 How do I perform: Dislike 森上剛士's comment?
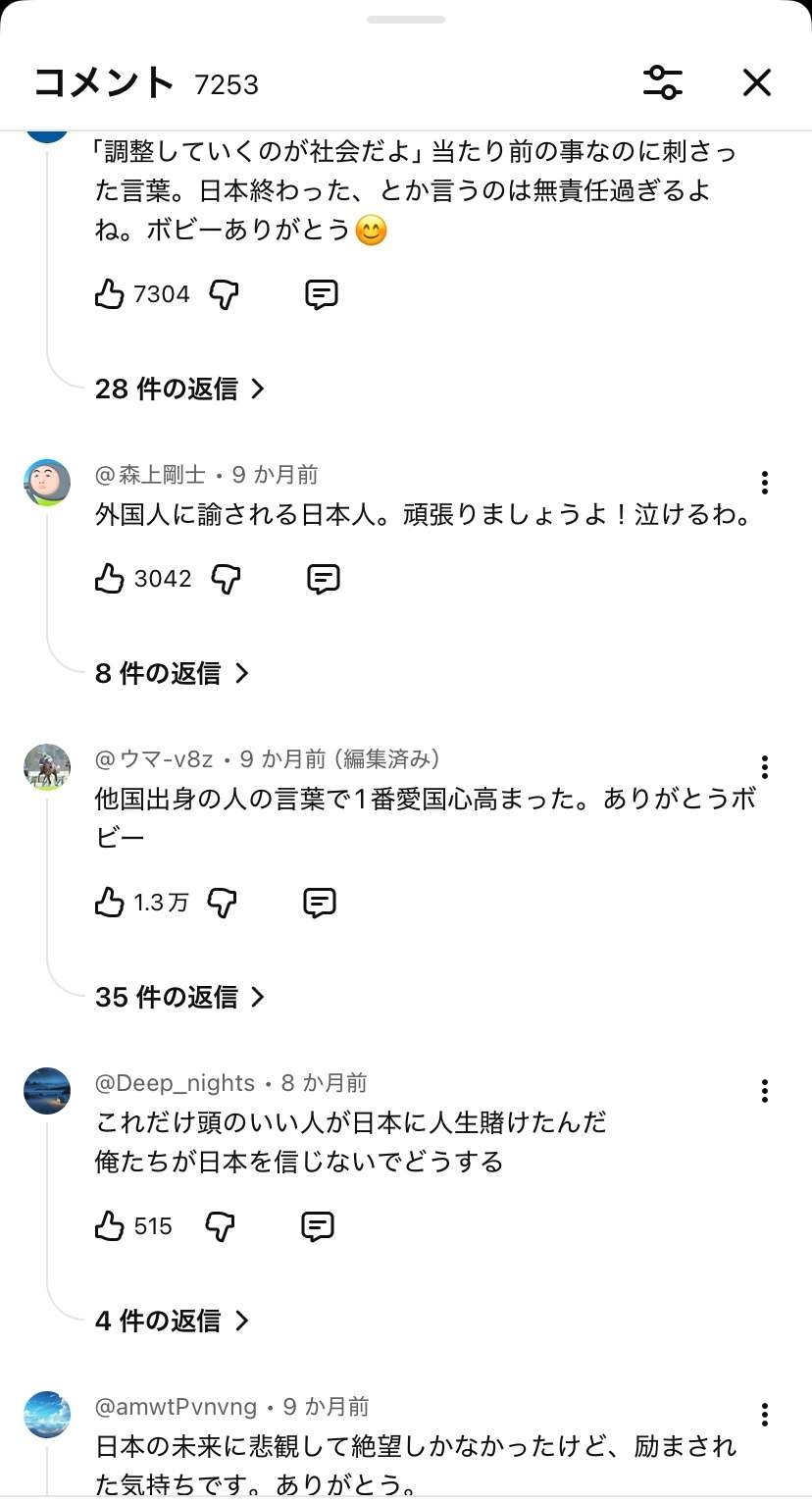point(227,579)
